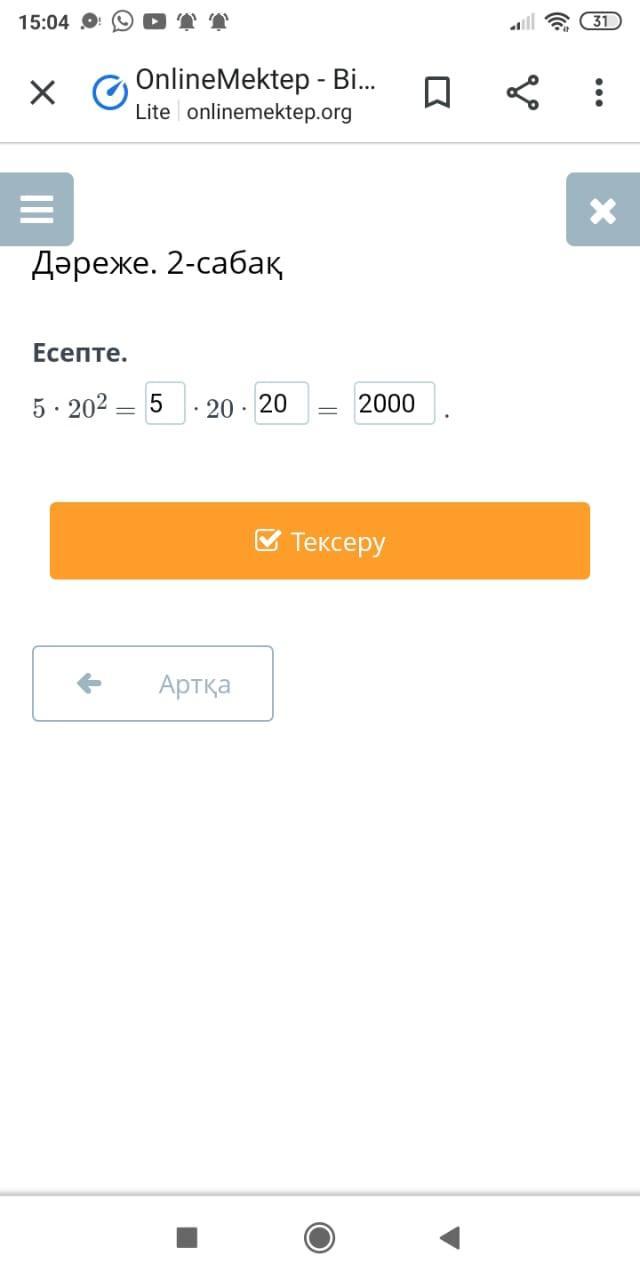Open recent apps from navigation bar

click(x=187, y=1238)
